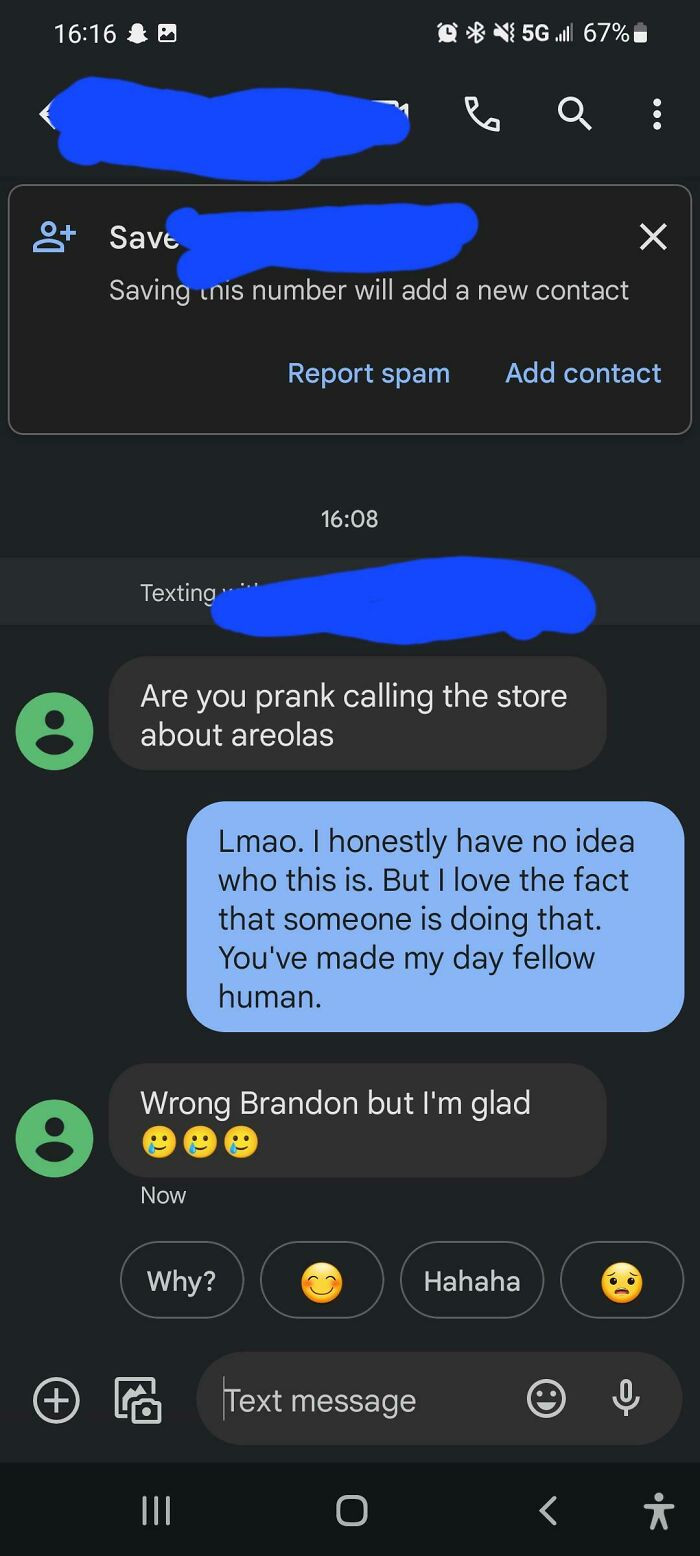Image resolution: width=700 pixels, height=1556 pixels.
Task: Add this number as a contact
Action: click(x=583, y=373)
